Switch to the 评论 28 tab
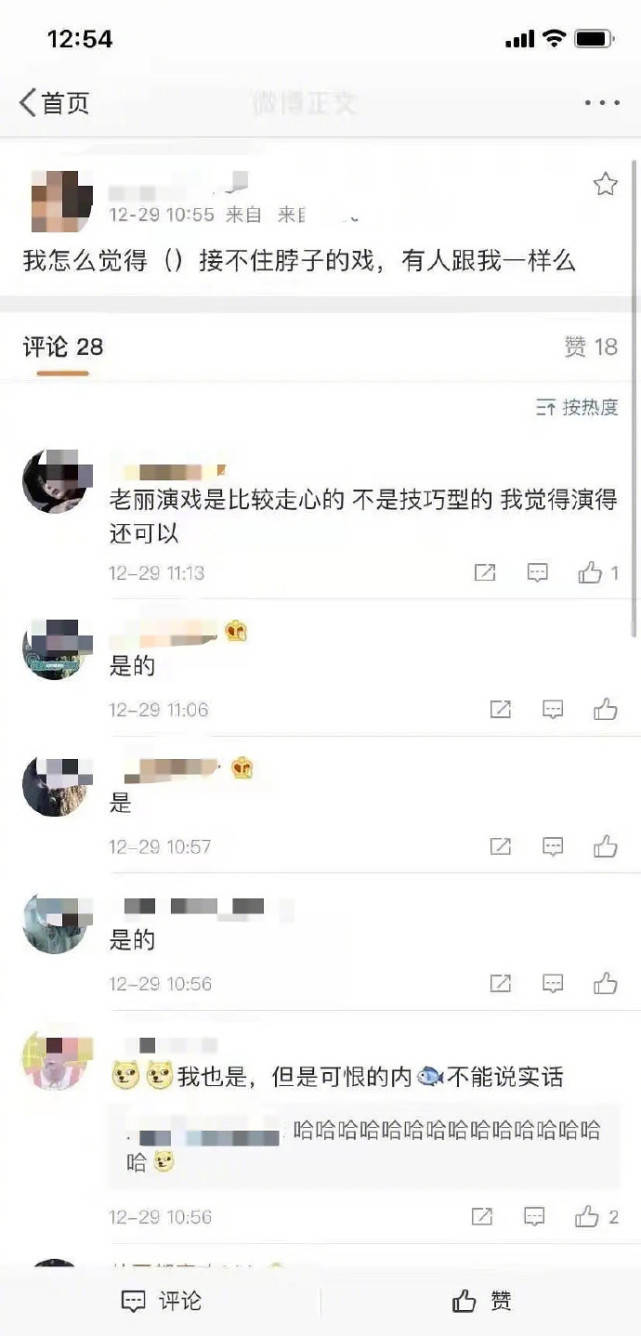Screen dimensions: 641x1336 coord(63,347)
